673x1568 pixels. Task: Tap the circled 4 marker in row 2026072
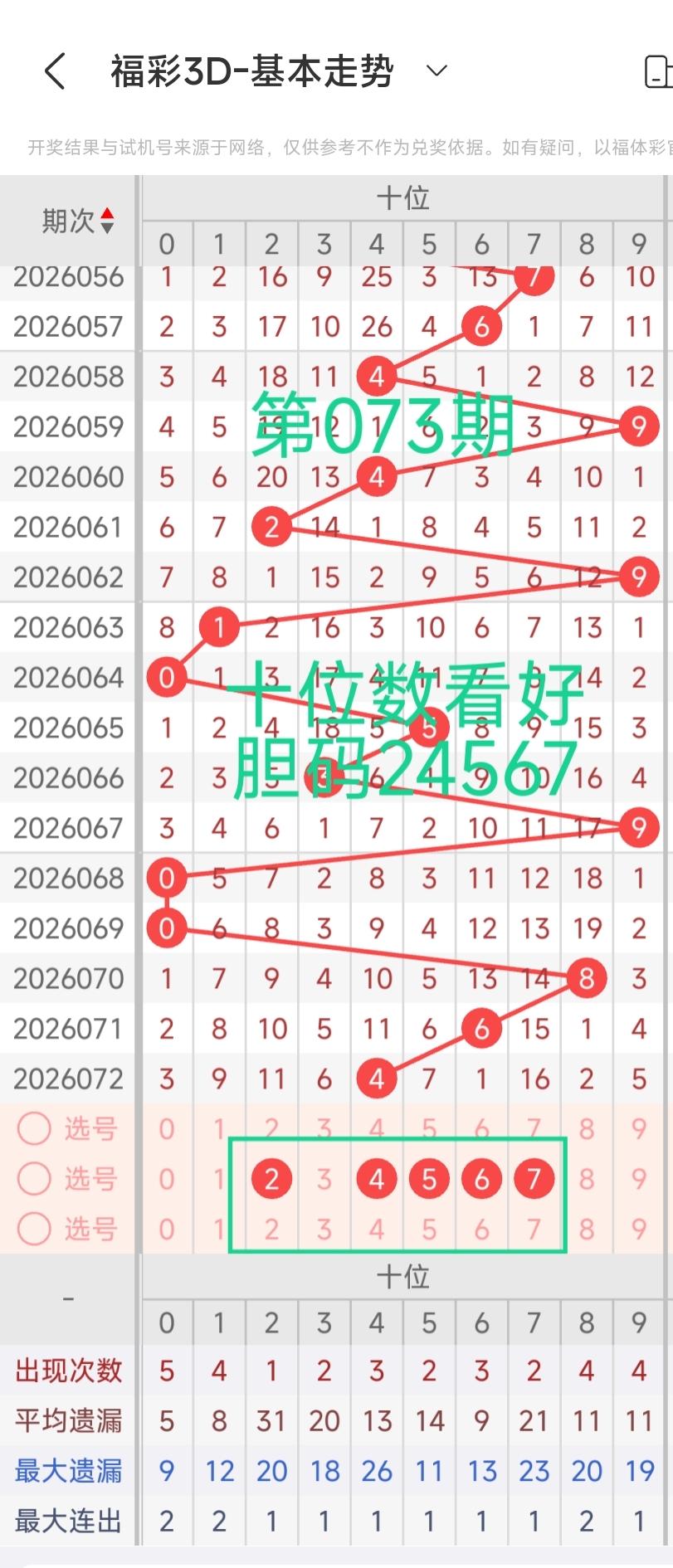point(376,1079)
